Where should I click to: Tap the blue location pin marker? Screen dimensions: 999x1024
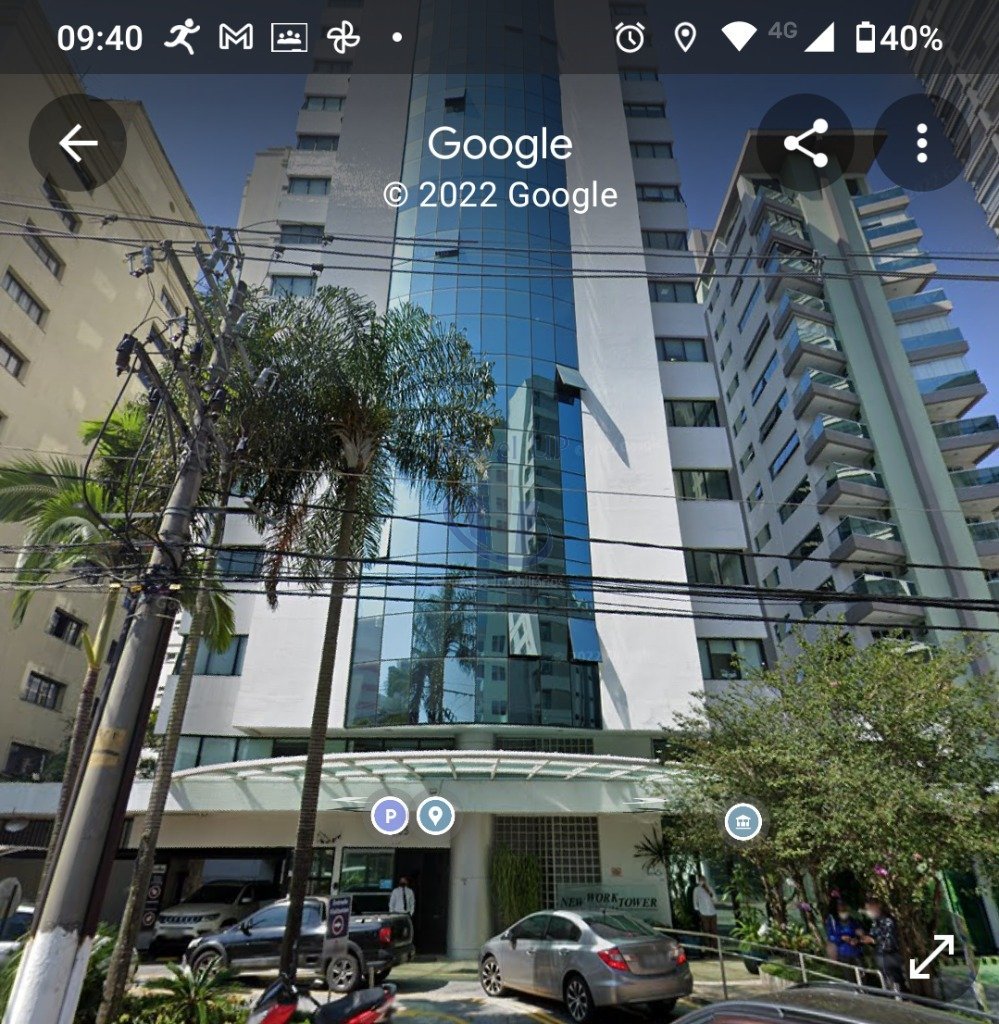[x=435, y=815]
